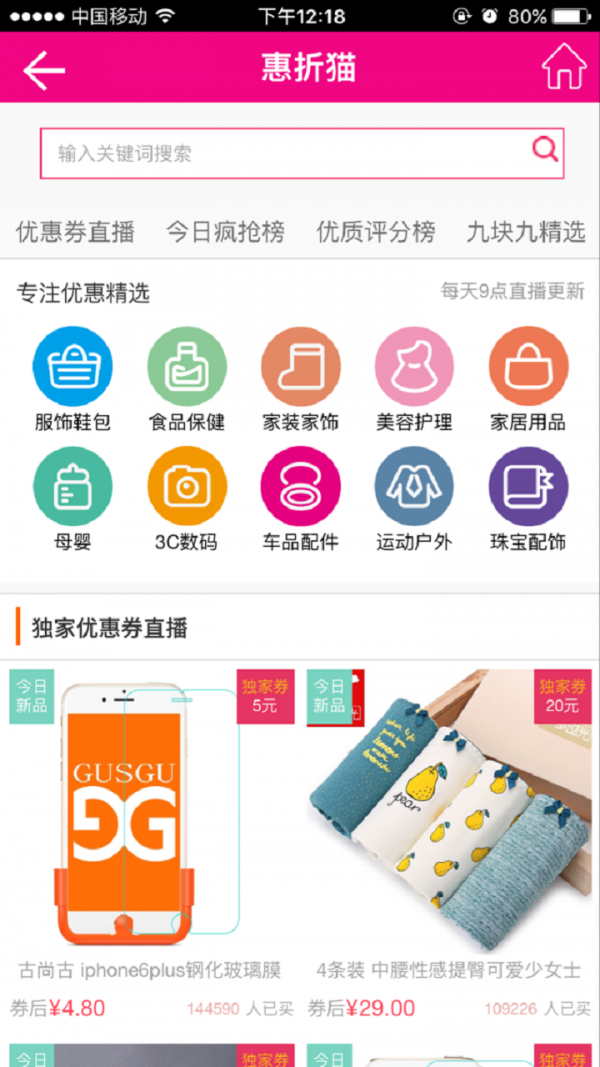Tap the magnifier search icon
Viewport: 600px width, 1067px height.
[545, 150]
